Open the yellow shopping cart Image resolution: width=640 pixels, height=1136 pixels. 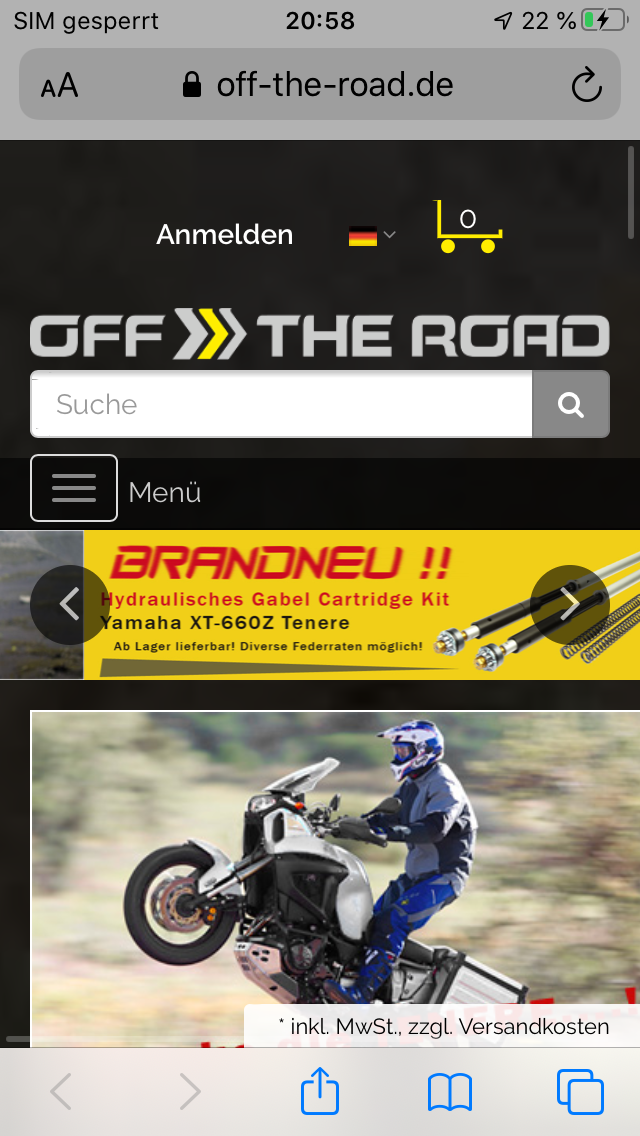(x=468, y=226)
